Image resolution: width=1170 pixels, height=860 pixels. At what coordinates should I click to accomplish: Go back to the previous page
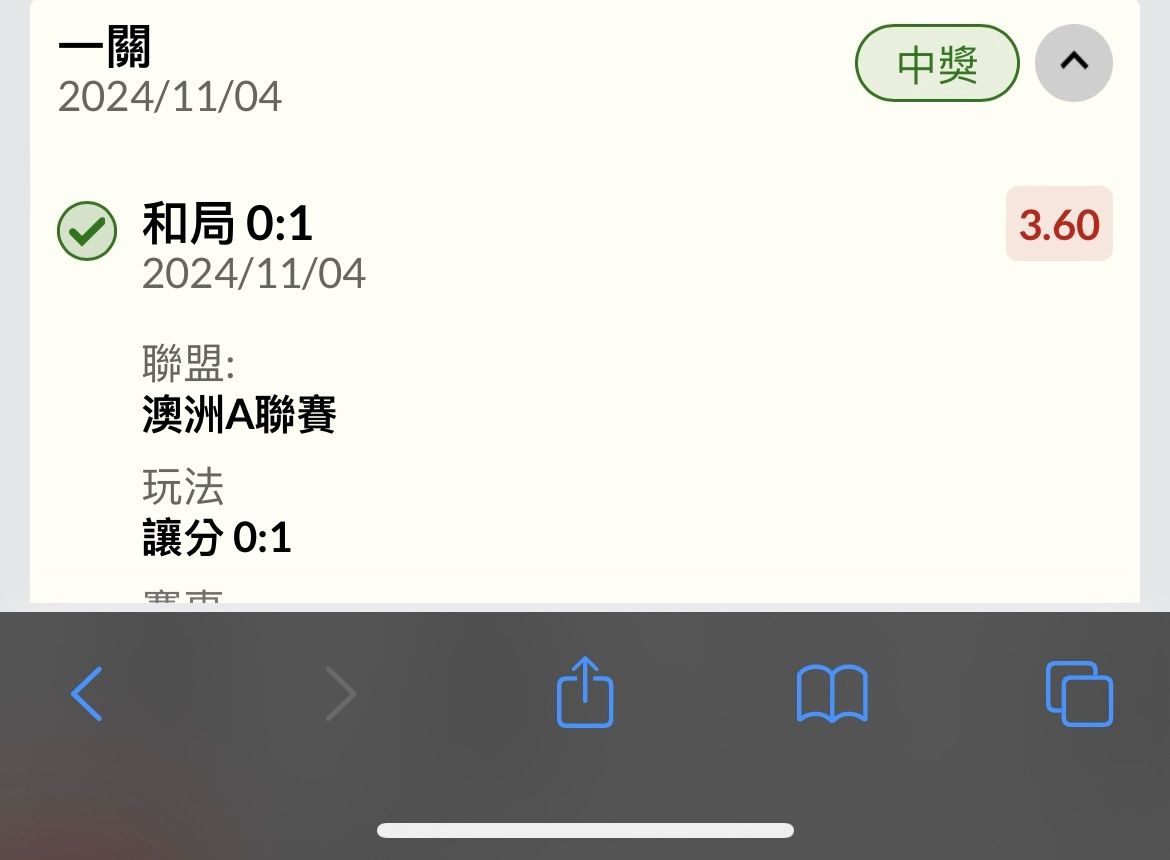pos(87,694)
